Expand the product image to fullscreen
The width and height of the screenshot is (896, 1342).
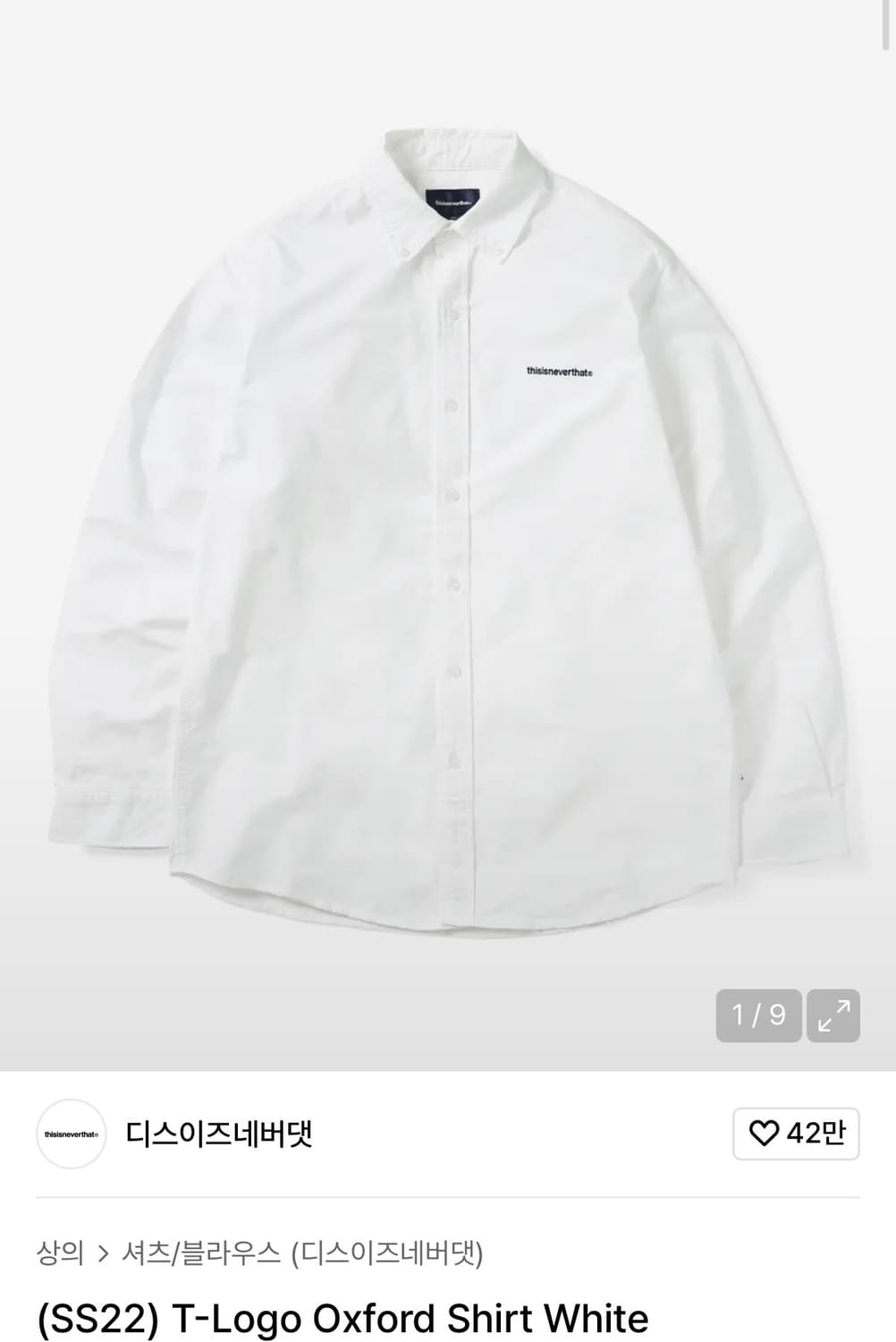pos(833,1015)
